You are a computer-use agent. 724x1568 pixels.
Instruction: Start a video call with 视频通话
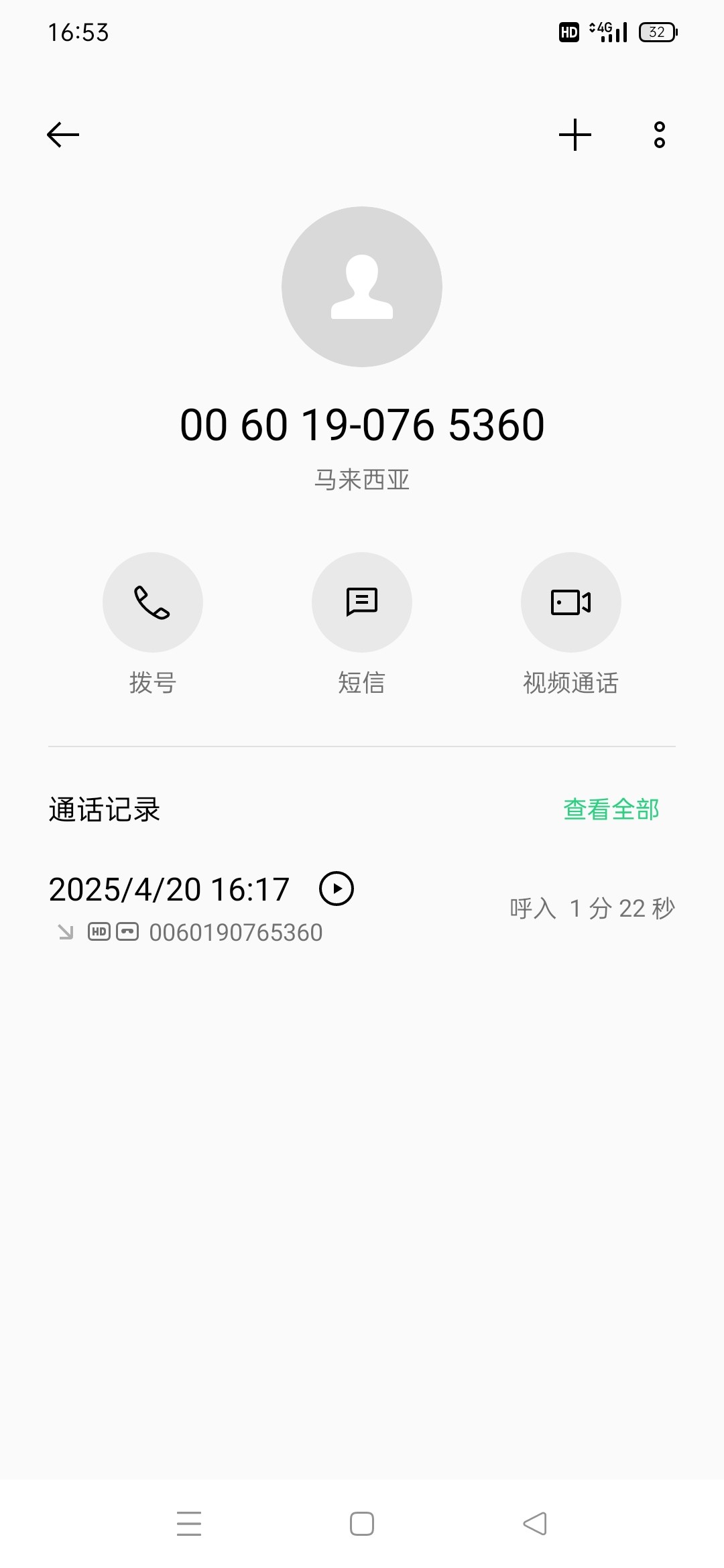pyautogui.click(x=571, y=602)
